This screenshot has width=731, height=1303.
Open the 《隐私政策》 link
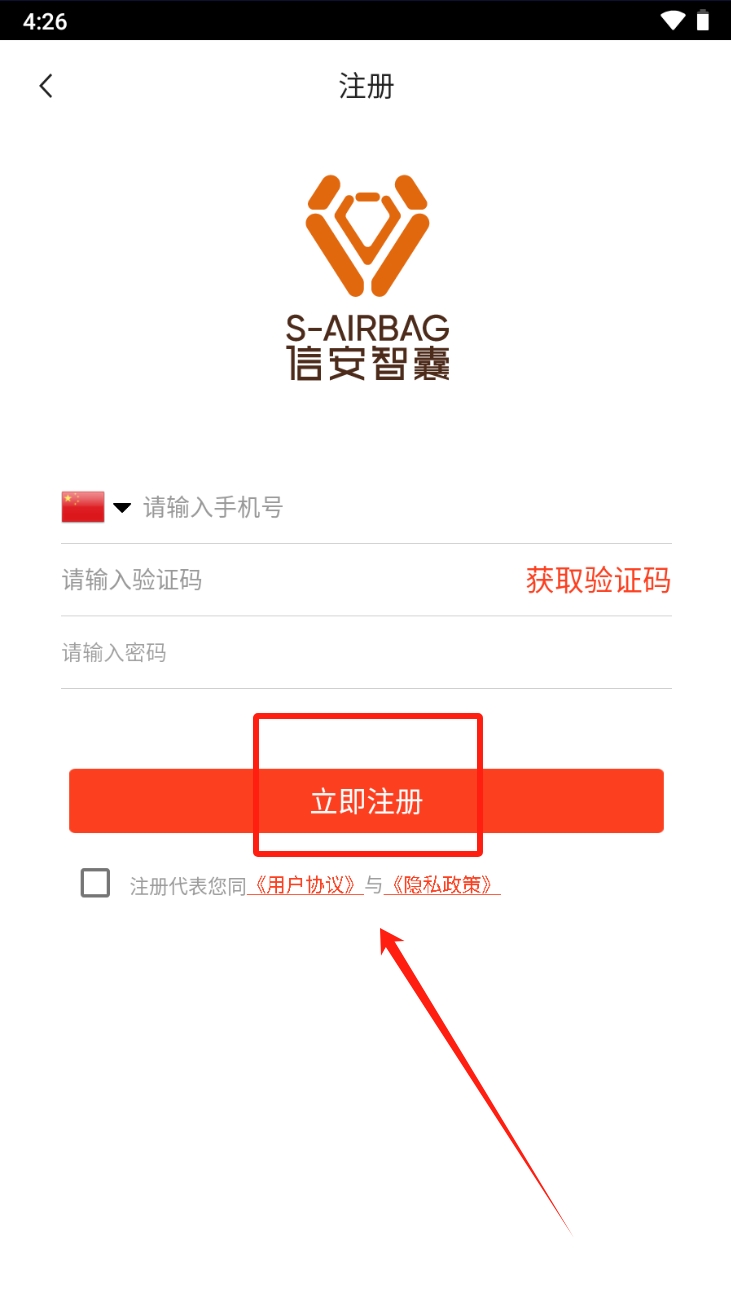[x=442, y=885]
